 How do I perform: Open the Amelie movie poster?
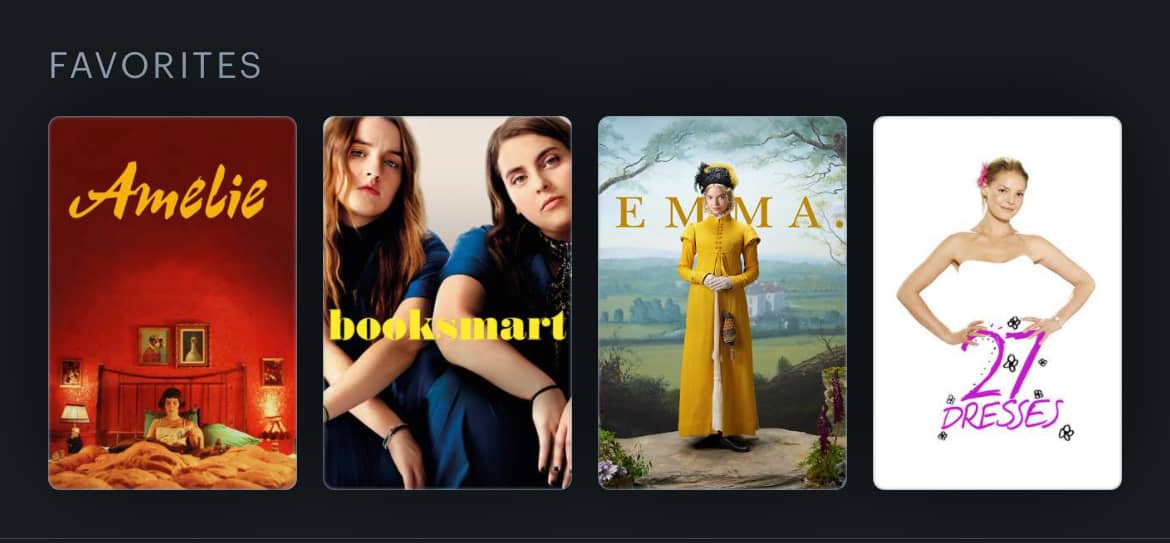coord(172,303)
